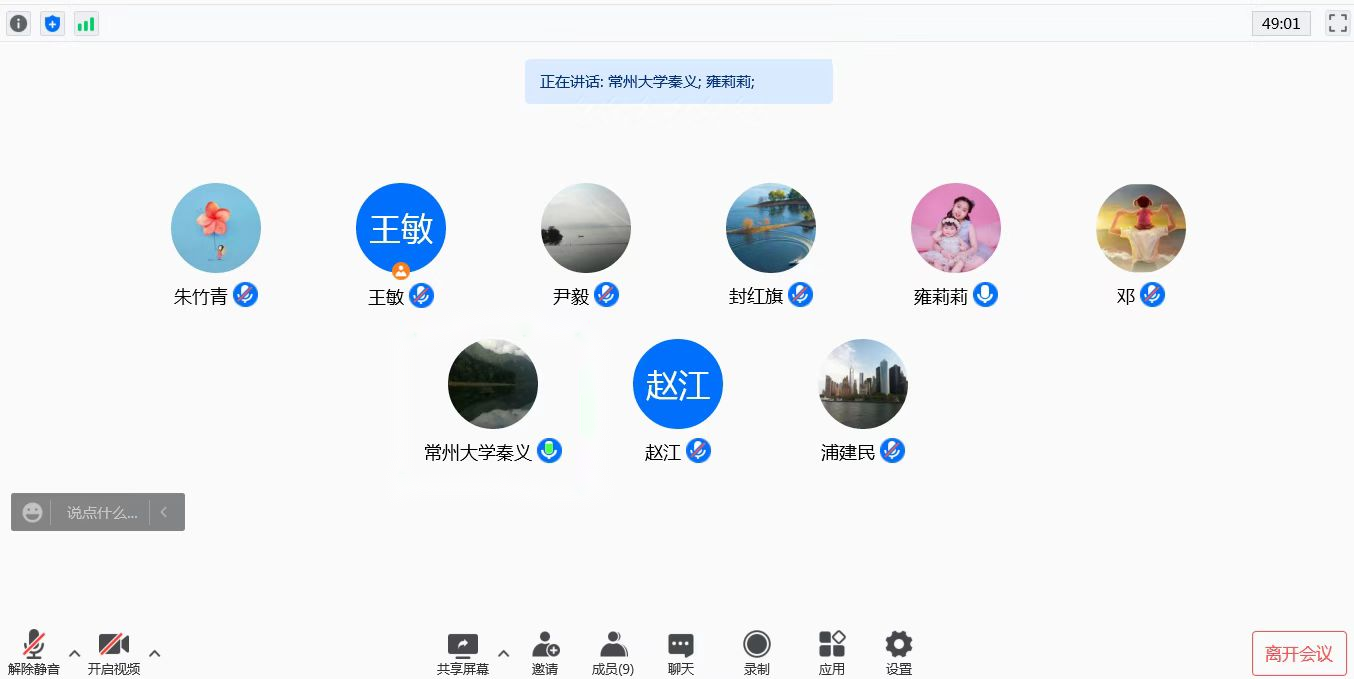The image size is (1354, 679).
Task: Expand share options next to 共享屏幕
Action: click(503, 653)
